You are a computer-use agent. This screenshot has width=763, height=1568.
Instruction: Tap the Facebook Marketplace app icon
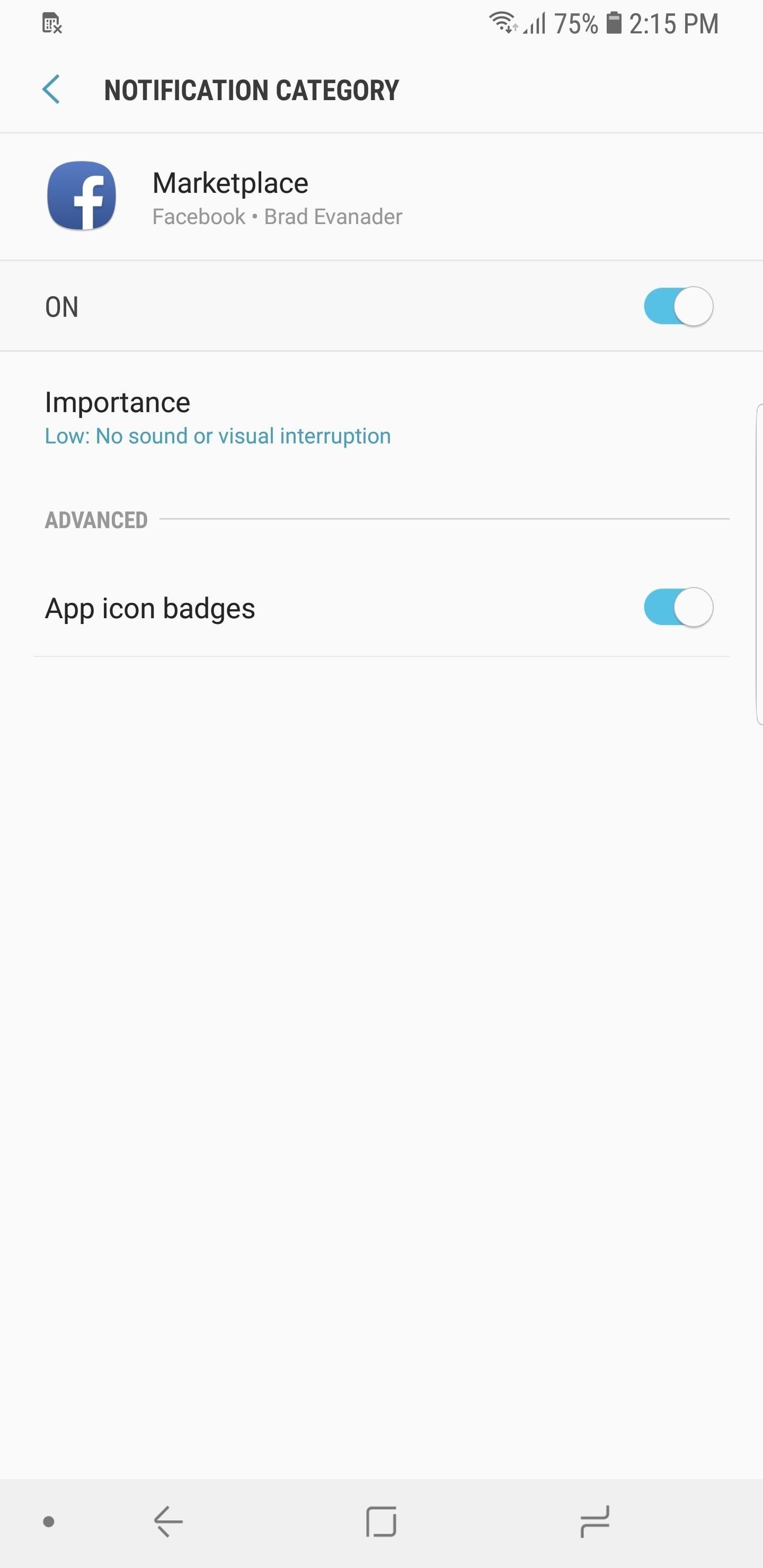(82, 196)
